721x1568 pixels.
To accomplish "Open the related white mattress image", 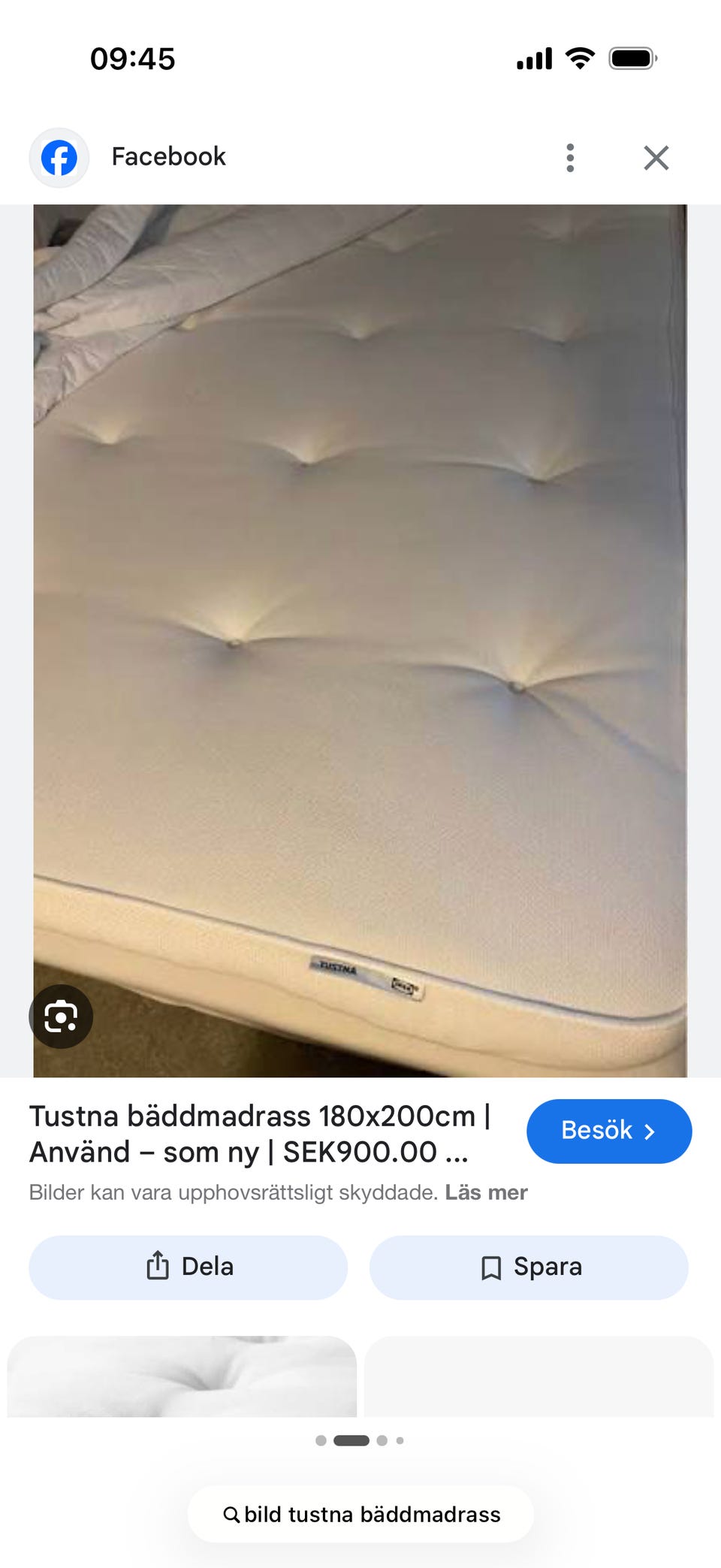I will point(182,1376).
